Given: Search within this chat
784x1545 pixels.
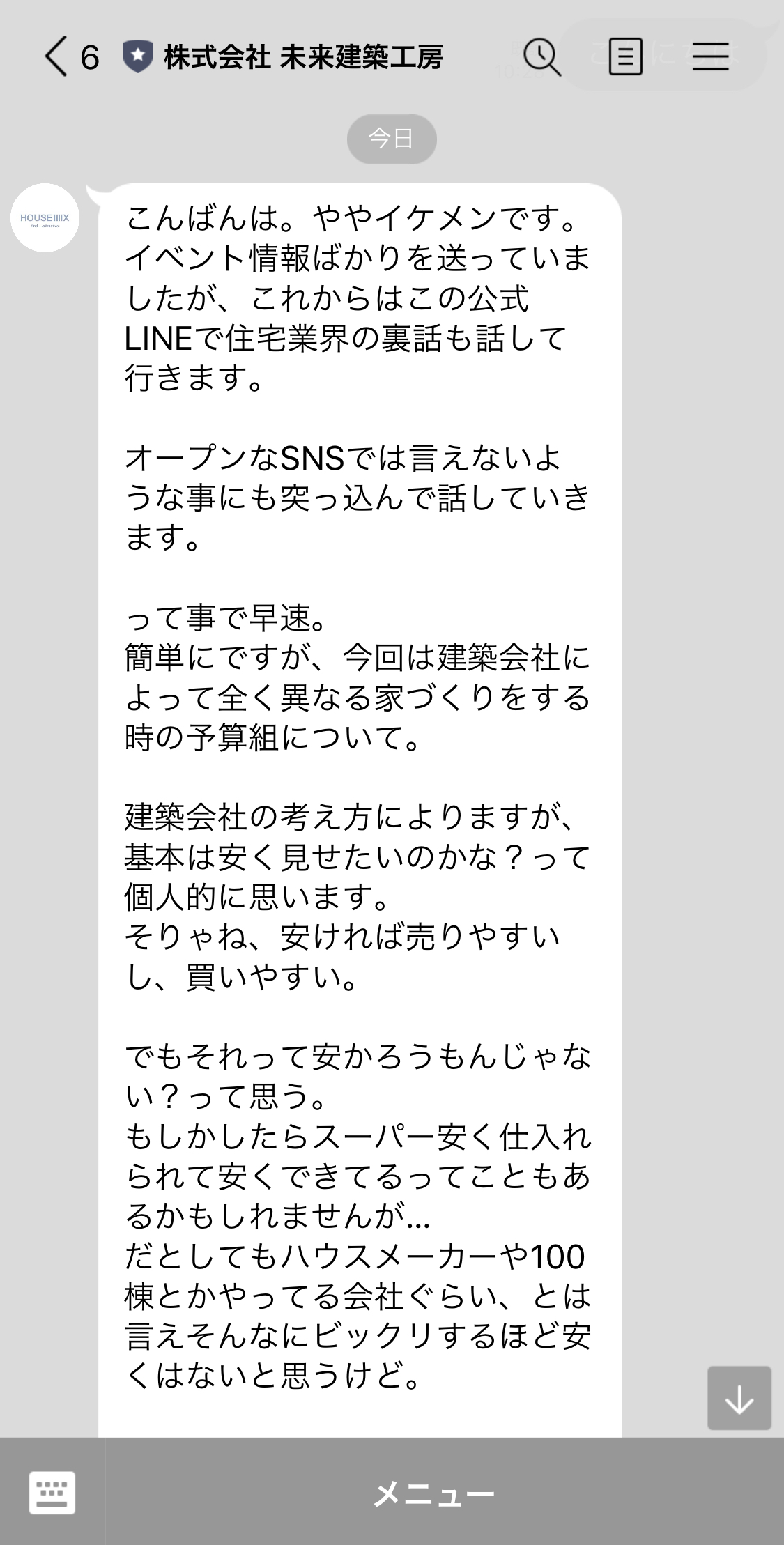Looking at the screenshot, I should (541, 56).
